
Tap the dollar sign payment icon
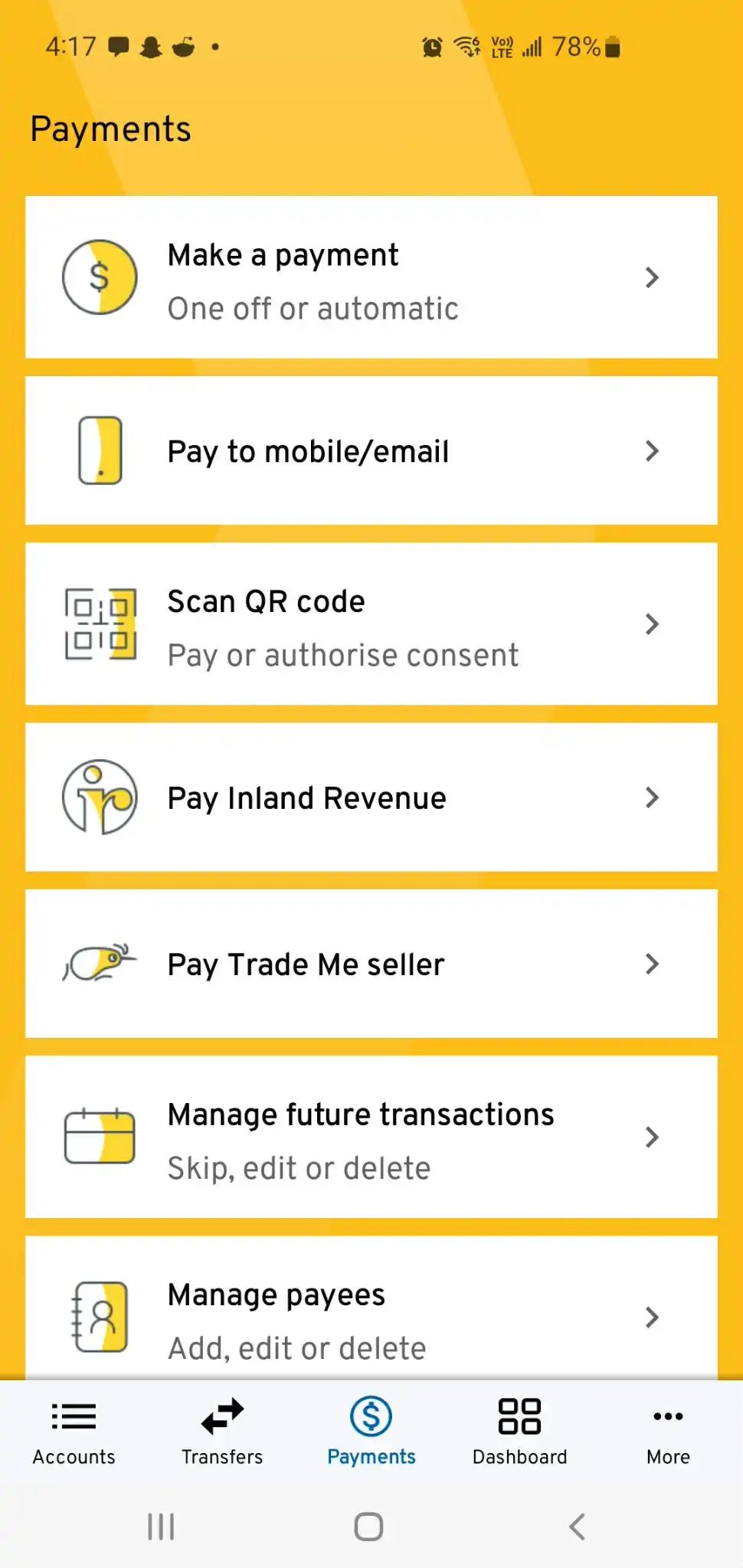pos(99,277)
